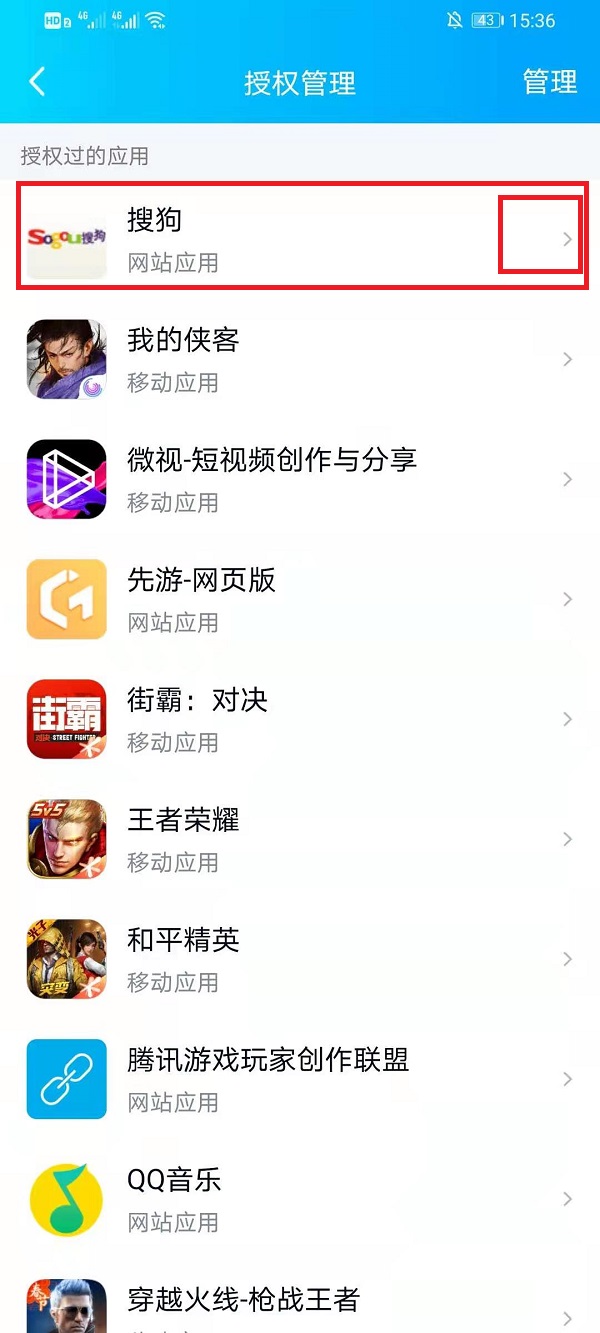Open the 搜狗 authorization entry

click(300, 239)
